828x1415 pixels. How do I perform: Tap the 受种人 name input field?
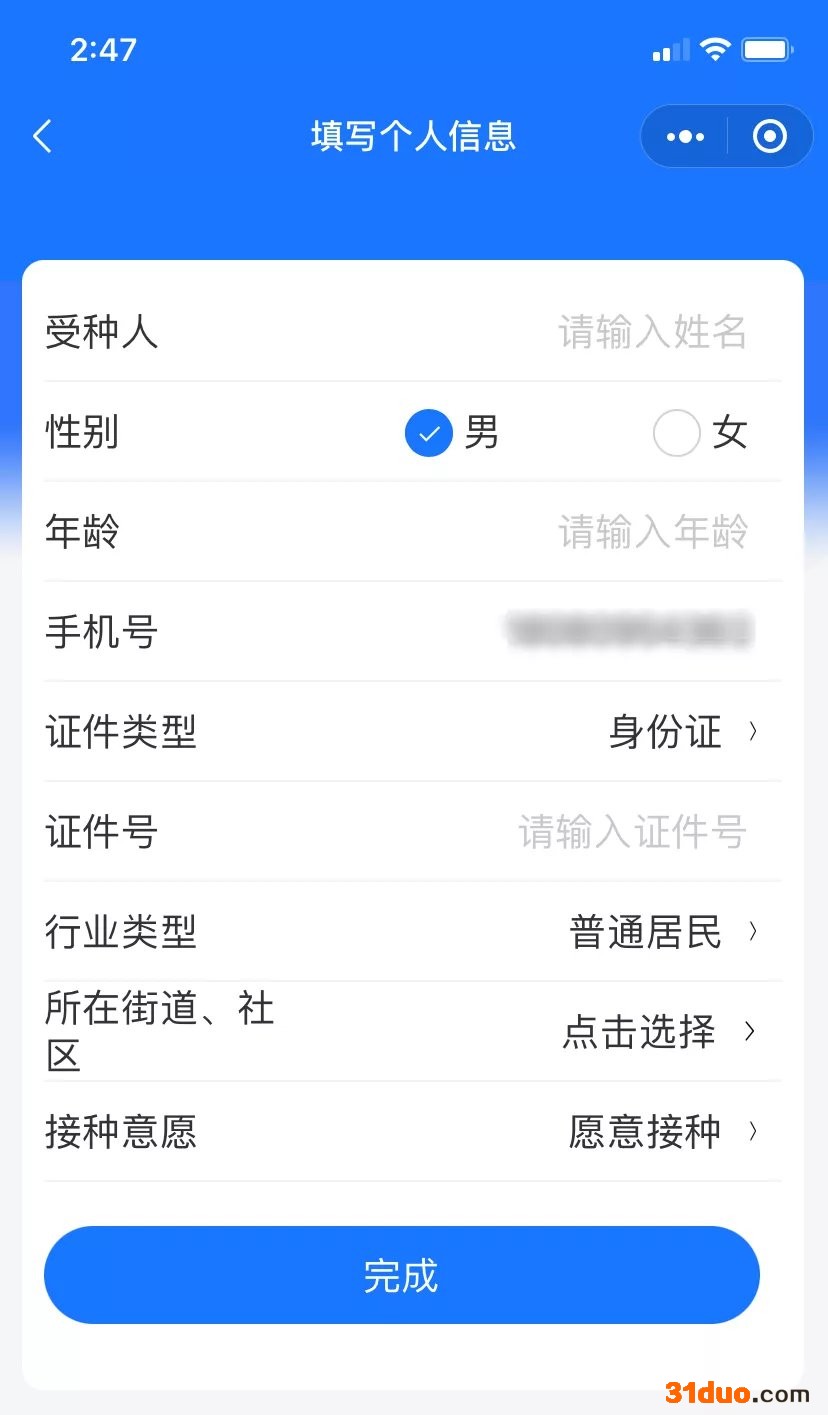[651, 332]
